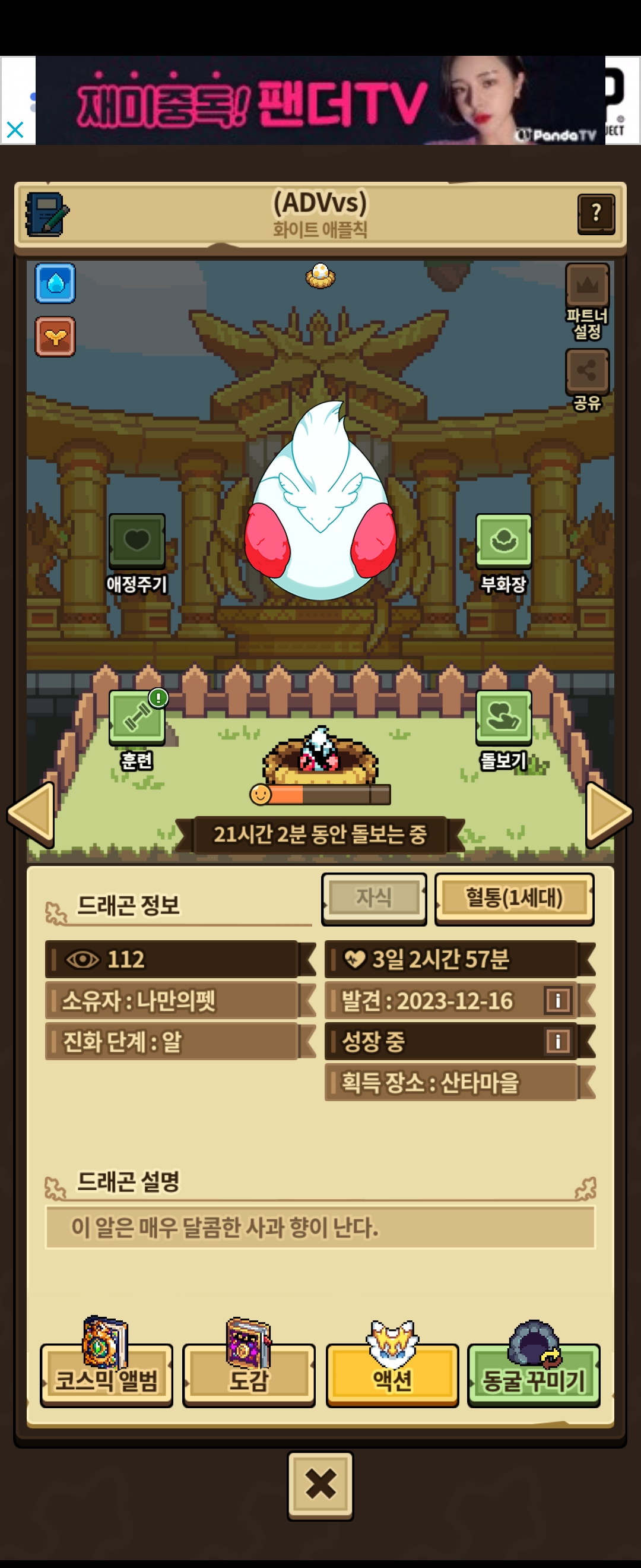Open the 부화장 hatchery

pos(503,540)
